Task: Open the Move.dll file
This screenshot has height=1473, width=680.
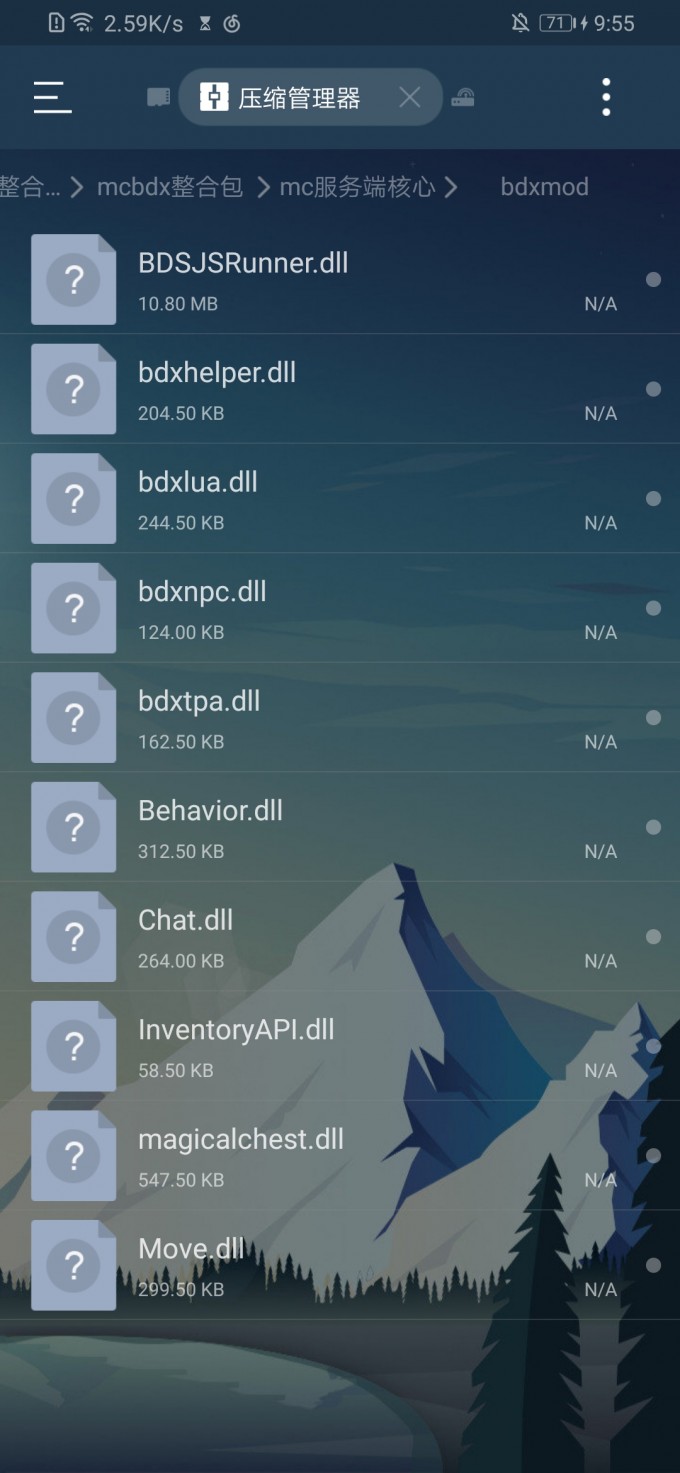Action: click(191, 1249)
